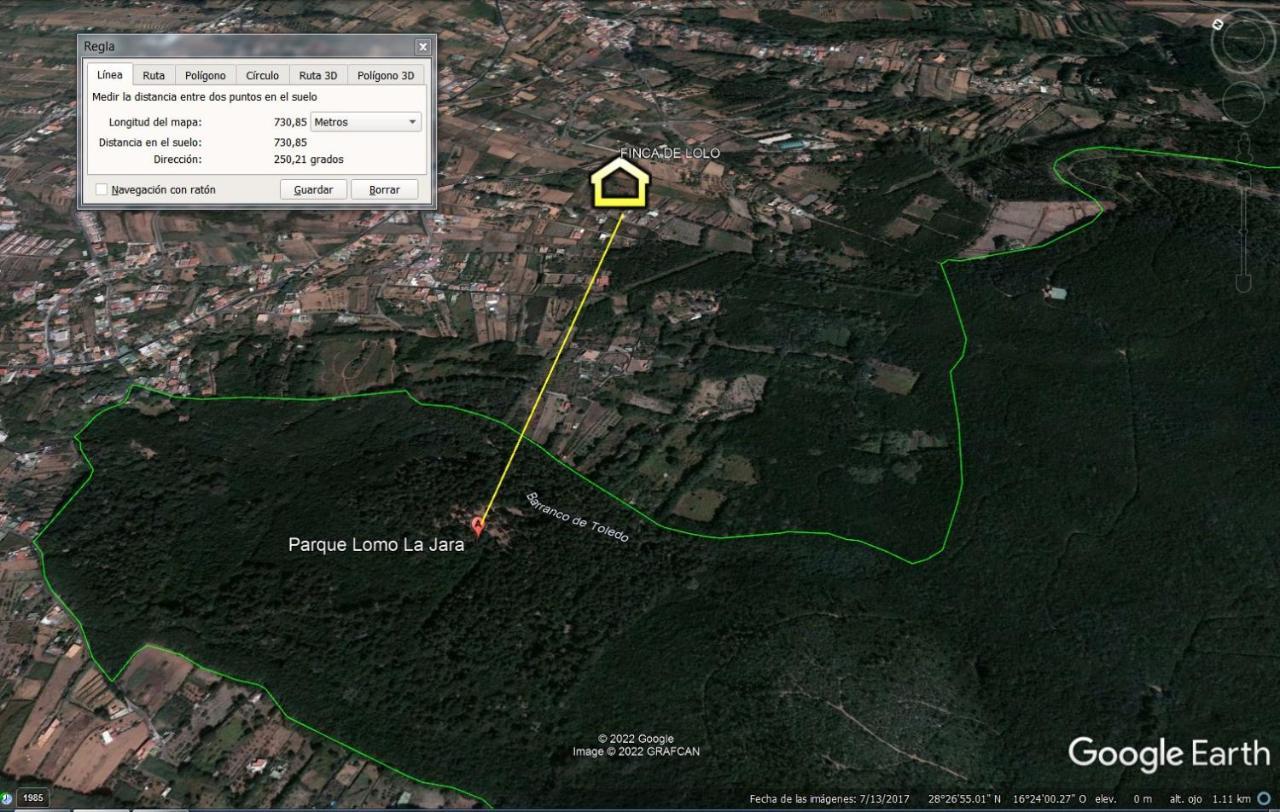This screenshot has height=812, width=1280.
Task: Open the FINCA DE LOLO placemark
Action: pyautogui.click(x=620, y=186)
